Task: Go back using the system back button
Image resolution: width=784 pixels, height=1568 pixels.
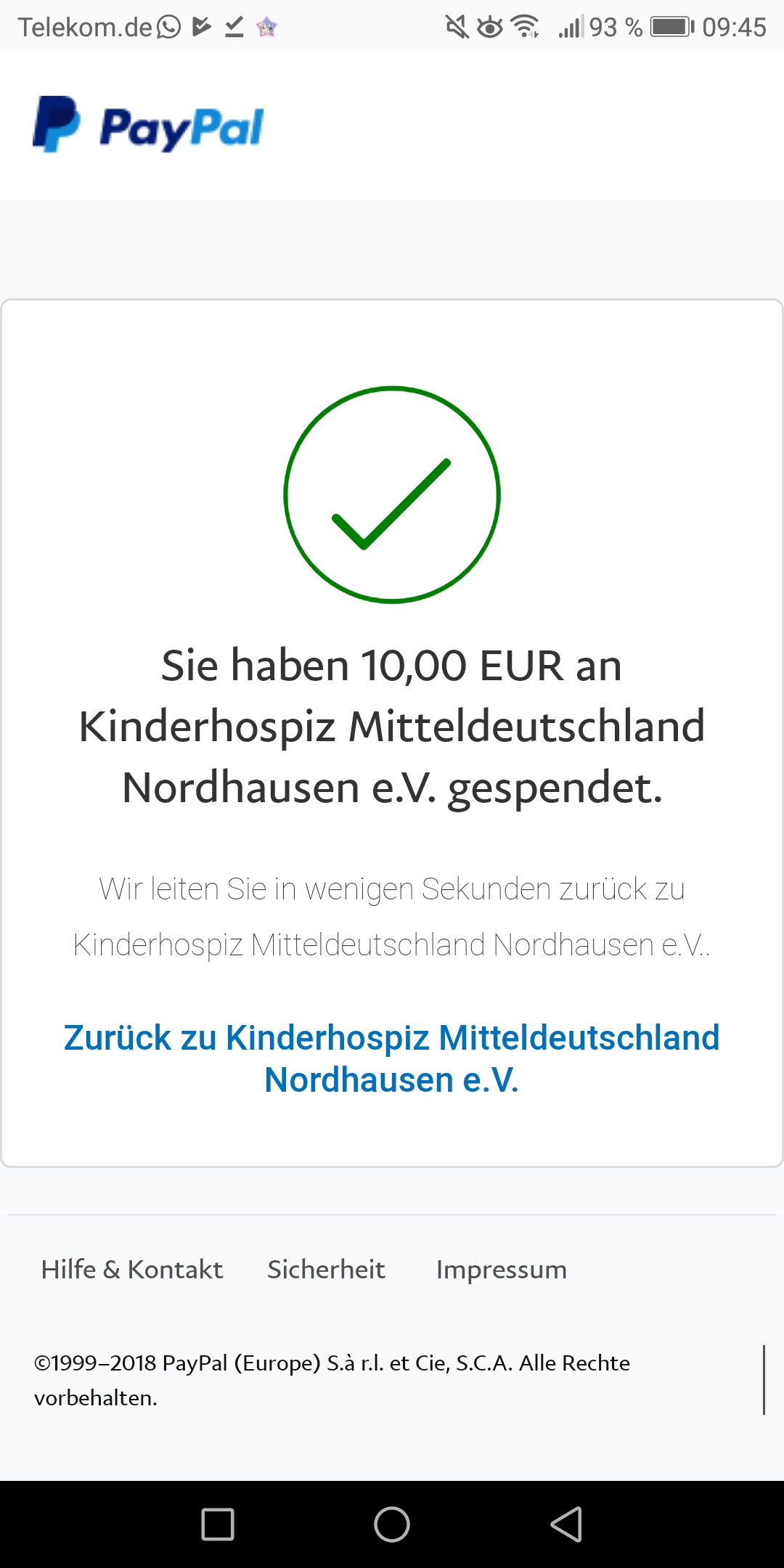Action: click(x=566, y=1524)
